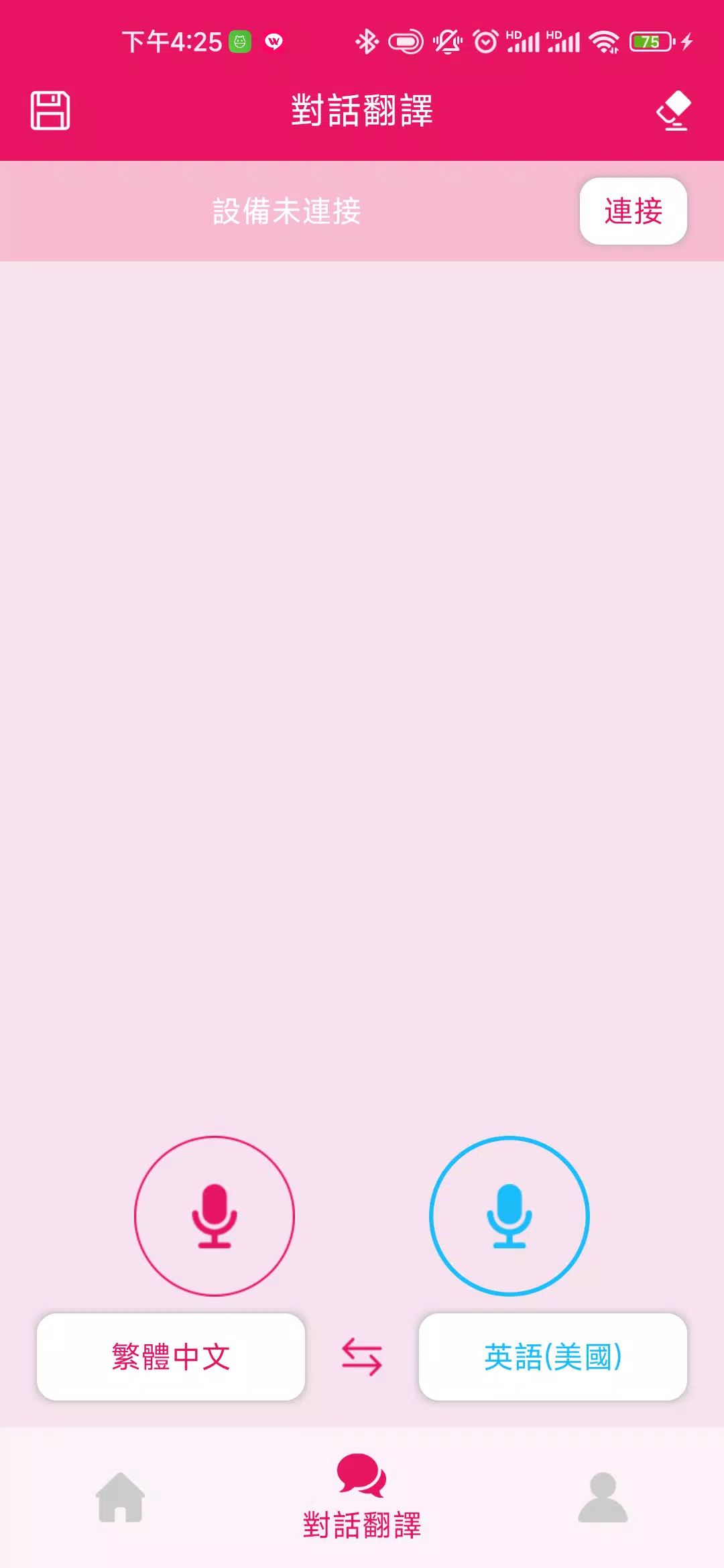Tap the 連接 connect button
Image resolution: width=724 pixels, height=1568 pixels.
pos(633,211)
